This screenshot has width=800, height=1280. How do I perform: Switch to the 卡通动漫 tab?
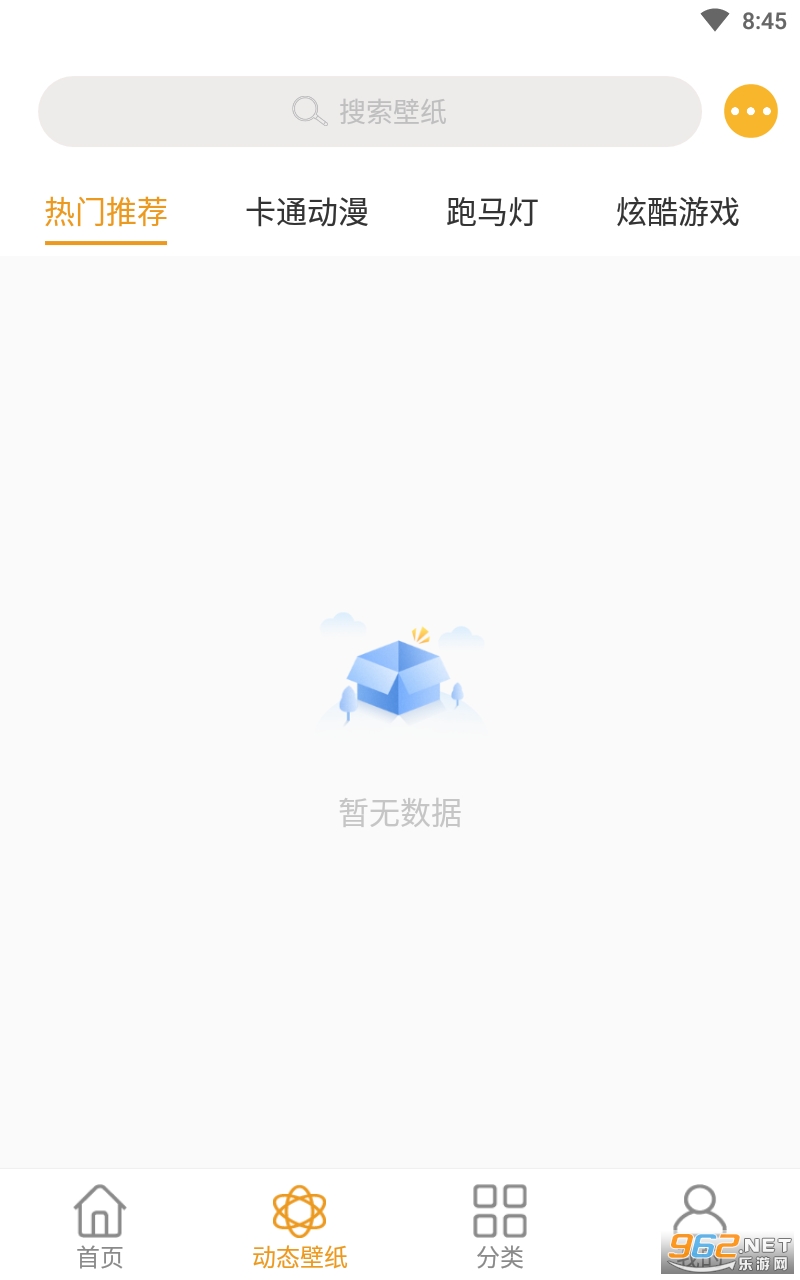click(307, 212)
